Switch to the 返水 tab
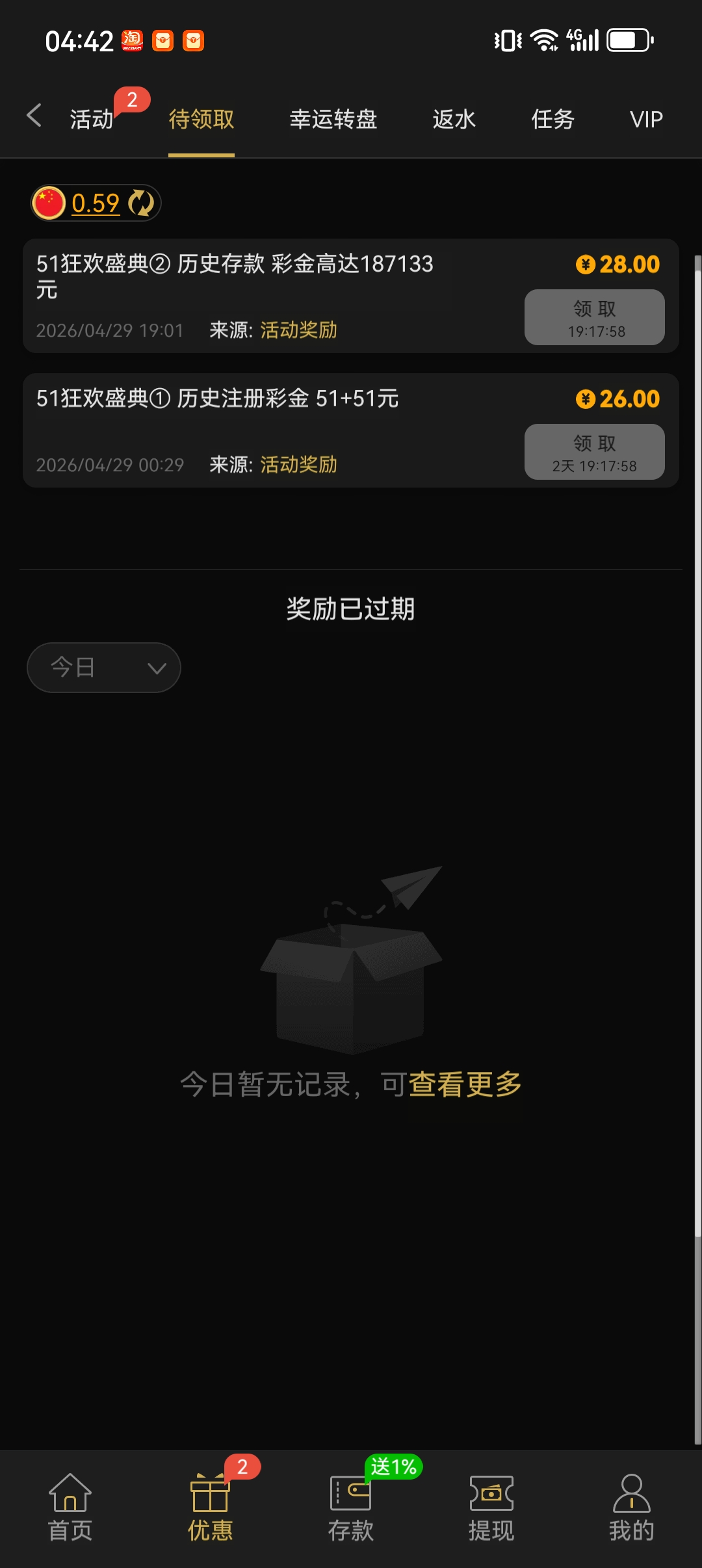Viewport: 702px width, 1568px height. 454,119
